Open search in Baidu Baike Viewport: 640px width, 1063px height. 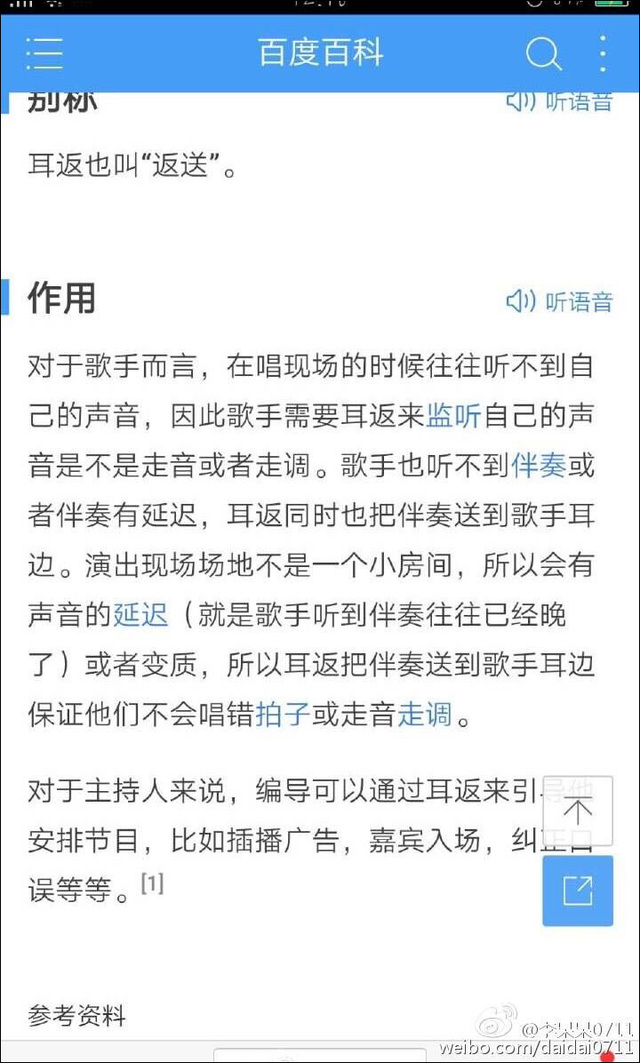543,52
